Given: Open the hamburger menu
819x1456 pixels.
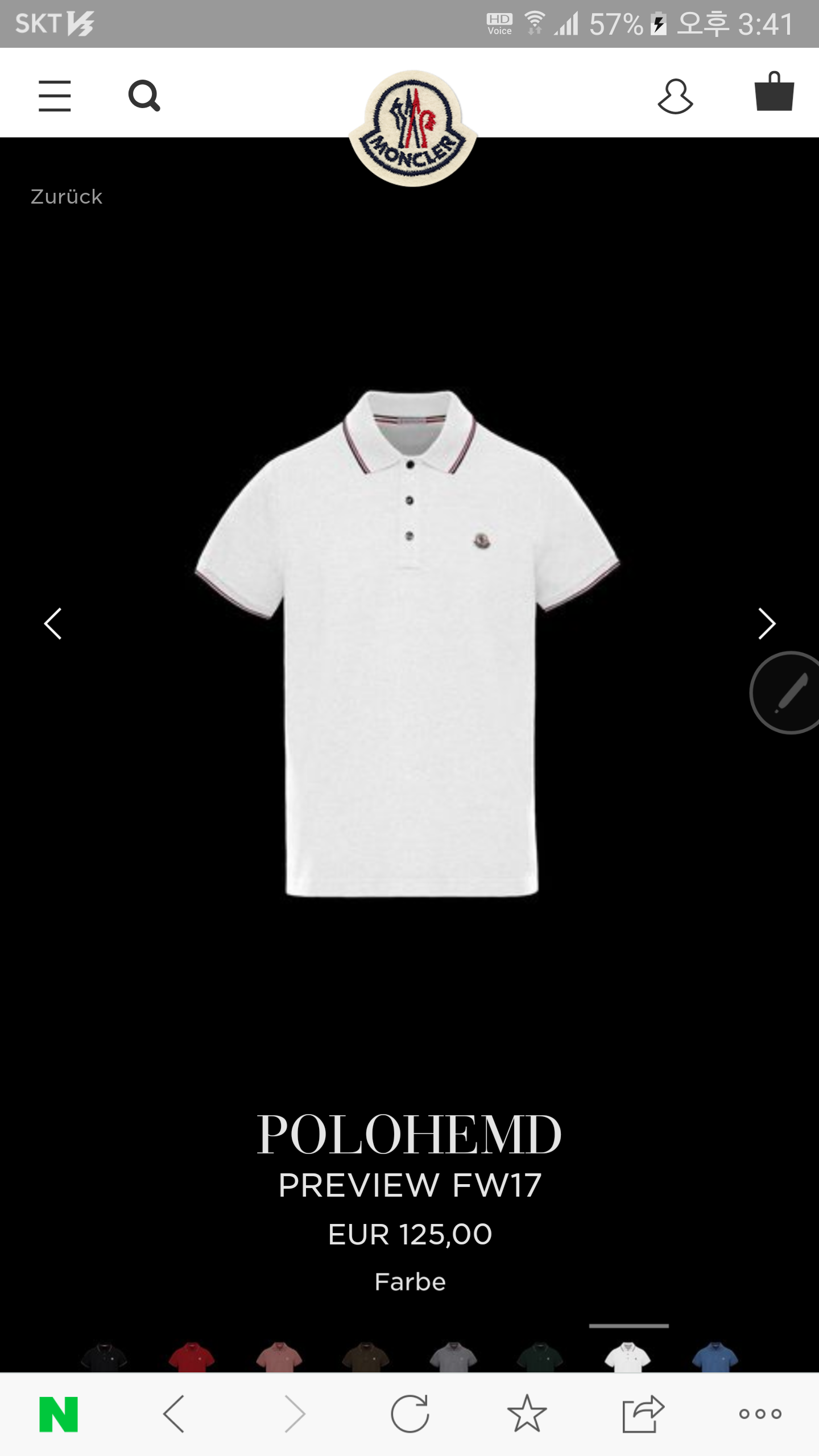Looking at the screenshot, I should click(x=55, y=96).
